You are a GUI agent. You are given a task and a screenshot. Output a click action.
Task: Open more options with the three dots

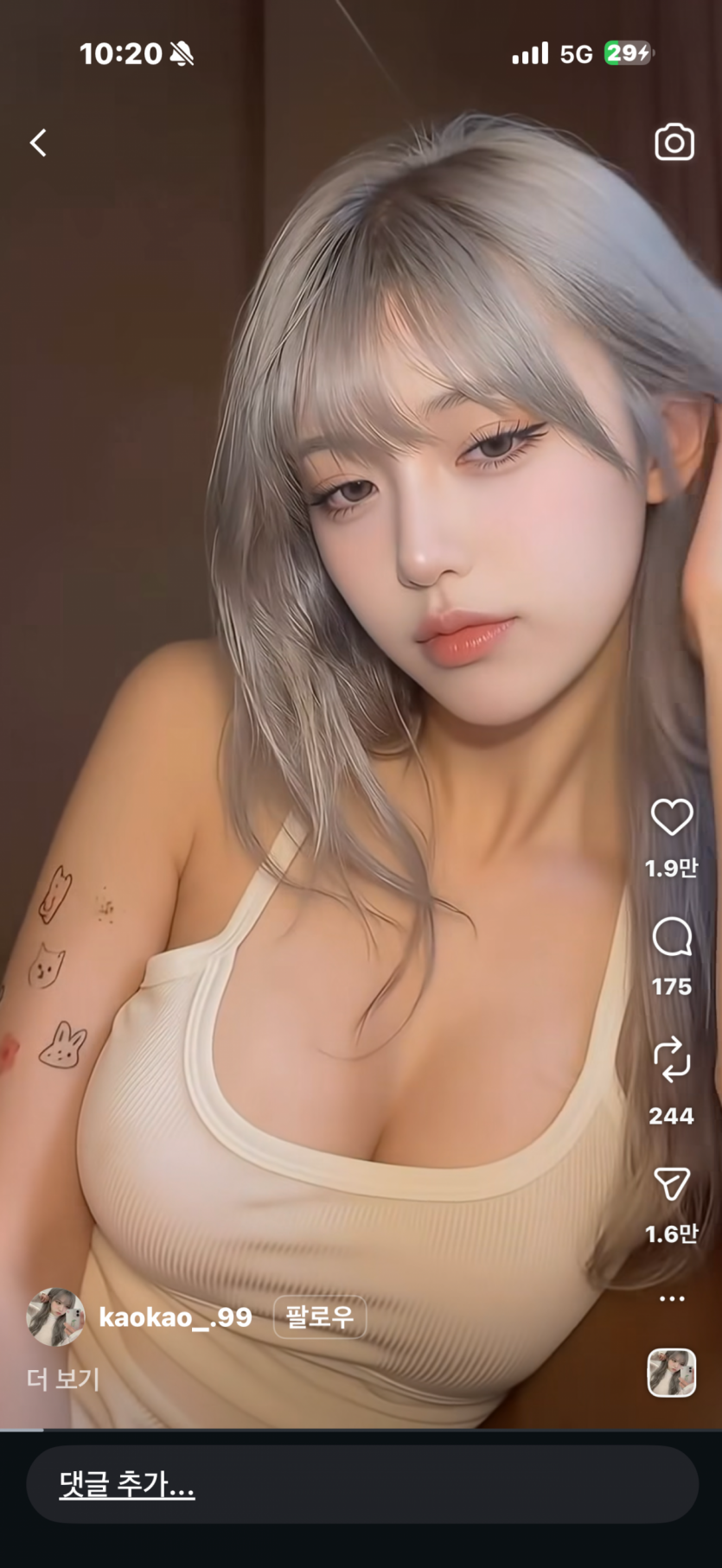(x=670, y=1299)
